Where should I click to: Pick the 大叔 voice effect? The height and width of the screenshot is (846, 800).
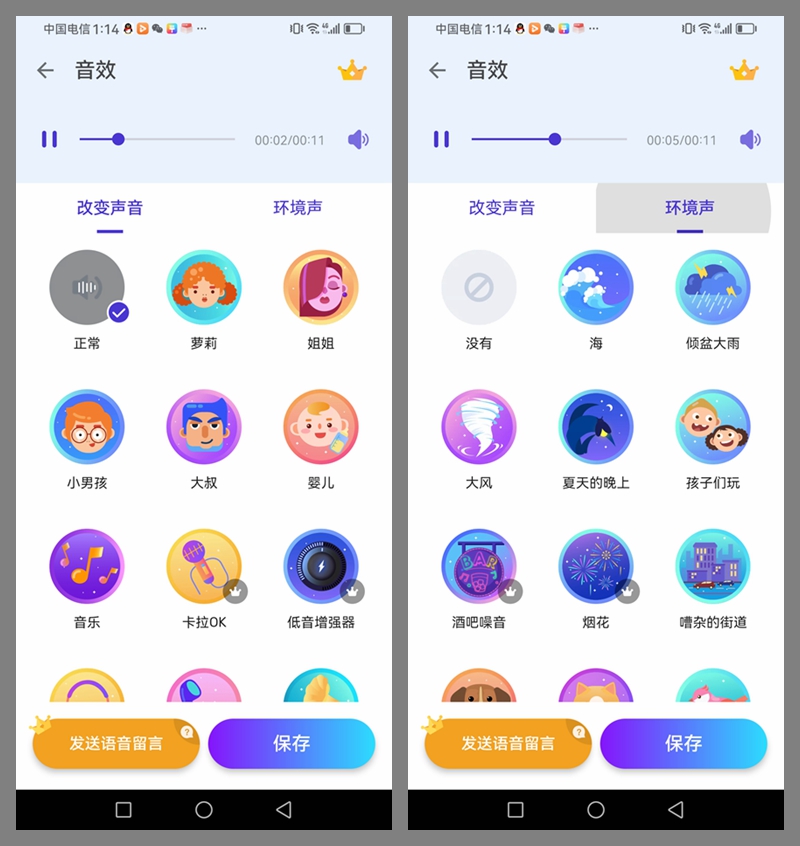click(204, 427)
